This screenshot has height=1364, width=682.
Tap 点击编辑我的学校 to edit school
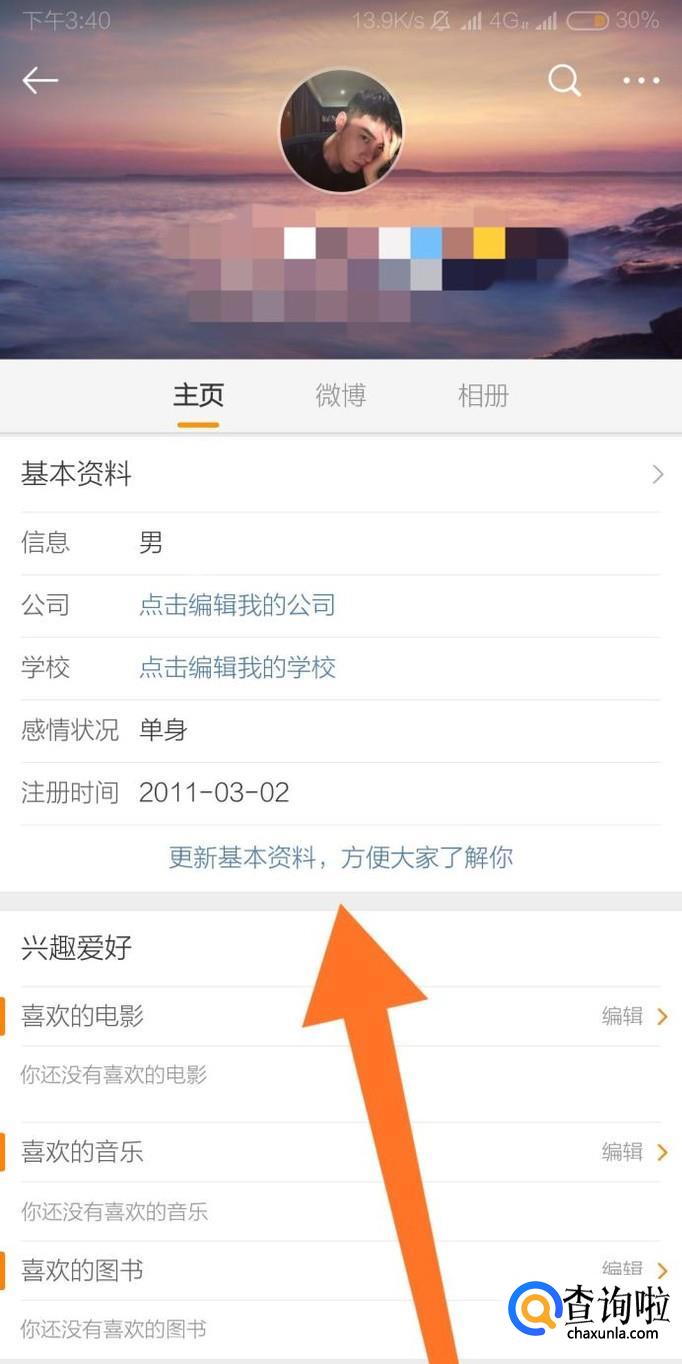[x=237, y=668]
